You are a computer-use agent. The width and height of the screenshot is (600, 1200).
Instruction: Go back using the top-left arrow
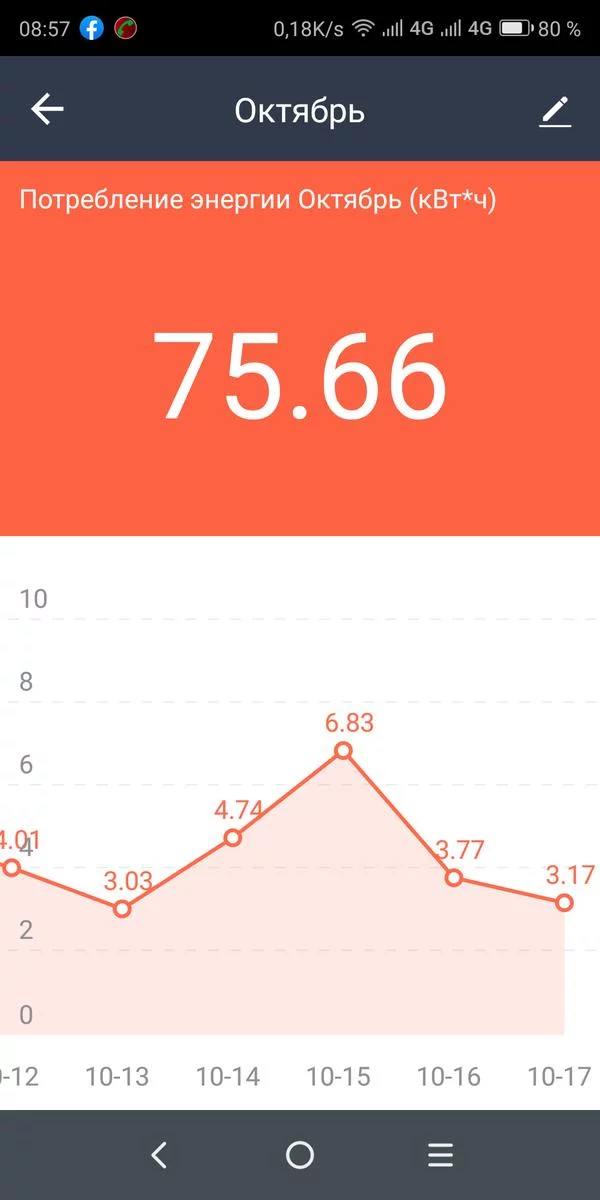point(47,110)
